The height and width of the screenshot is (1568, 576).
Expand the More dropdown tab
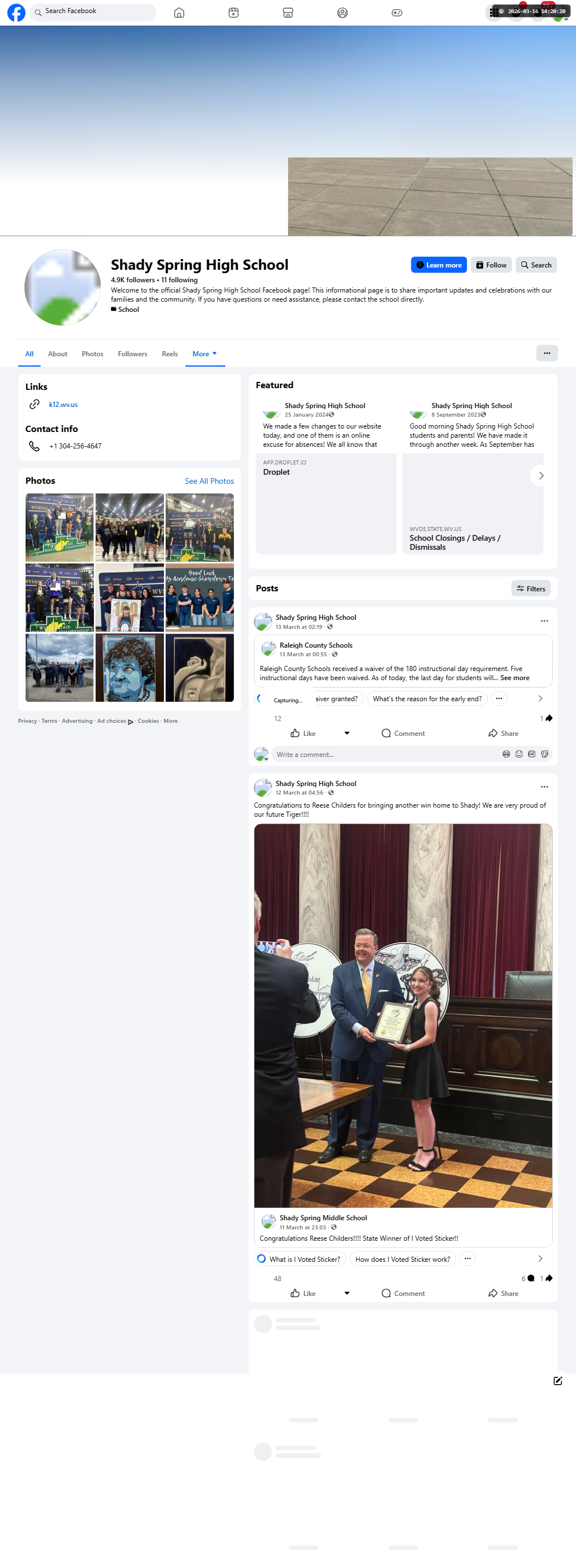click(x=204, y=354)
